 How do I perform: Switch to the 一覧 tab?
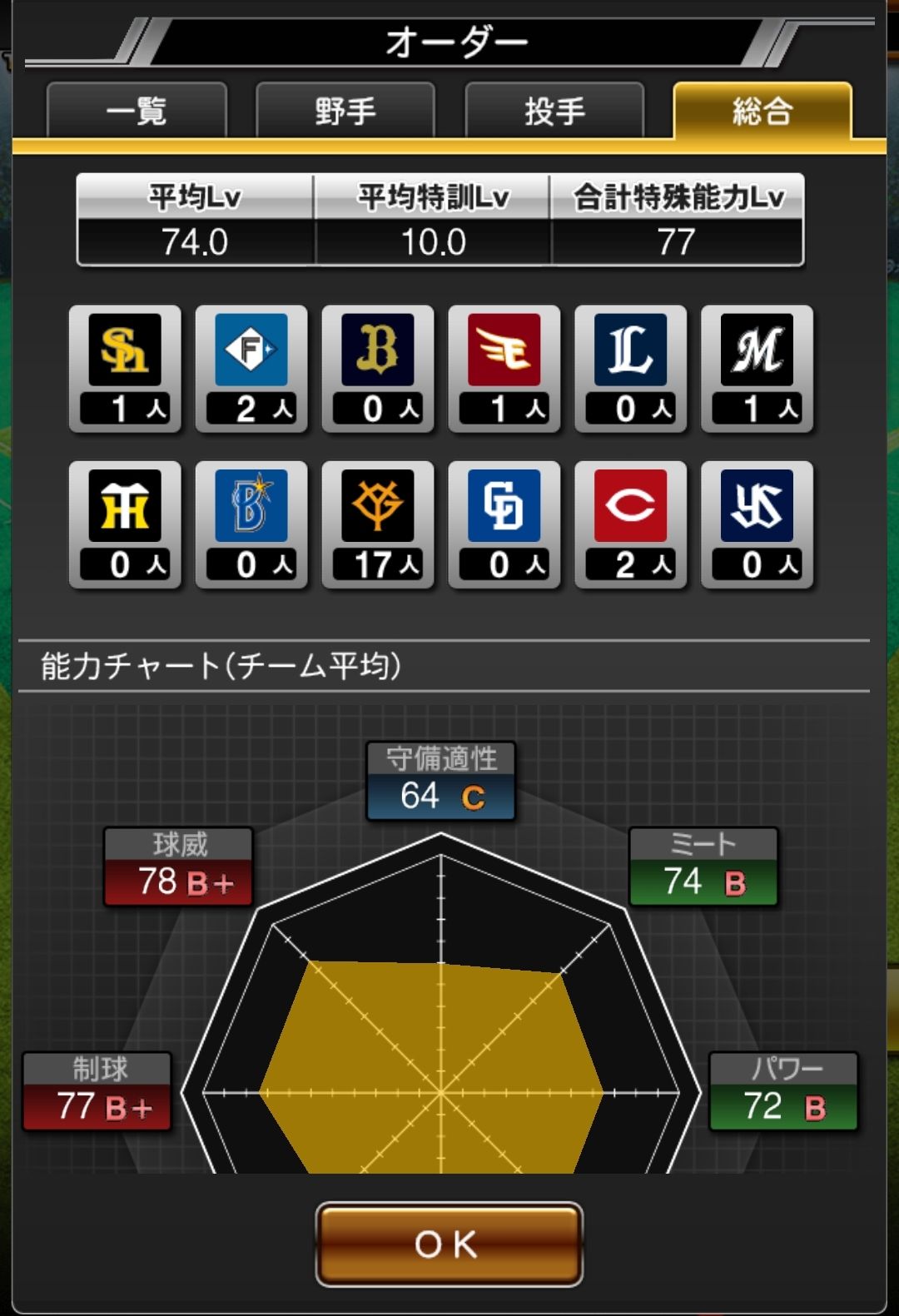click(x=137, y=111)
